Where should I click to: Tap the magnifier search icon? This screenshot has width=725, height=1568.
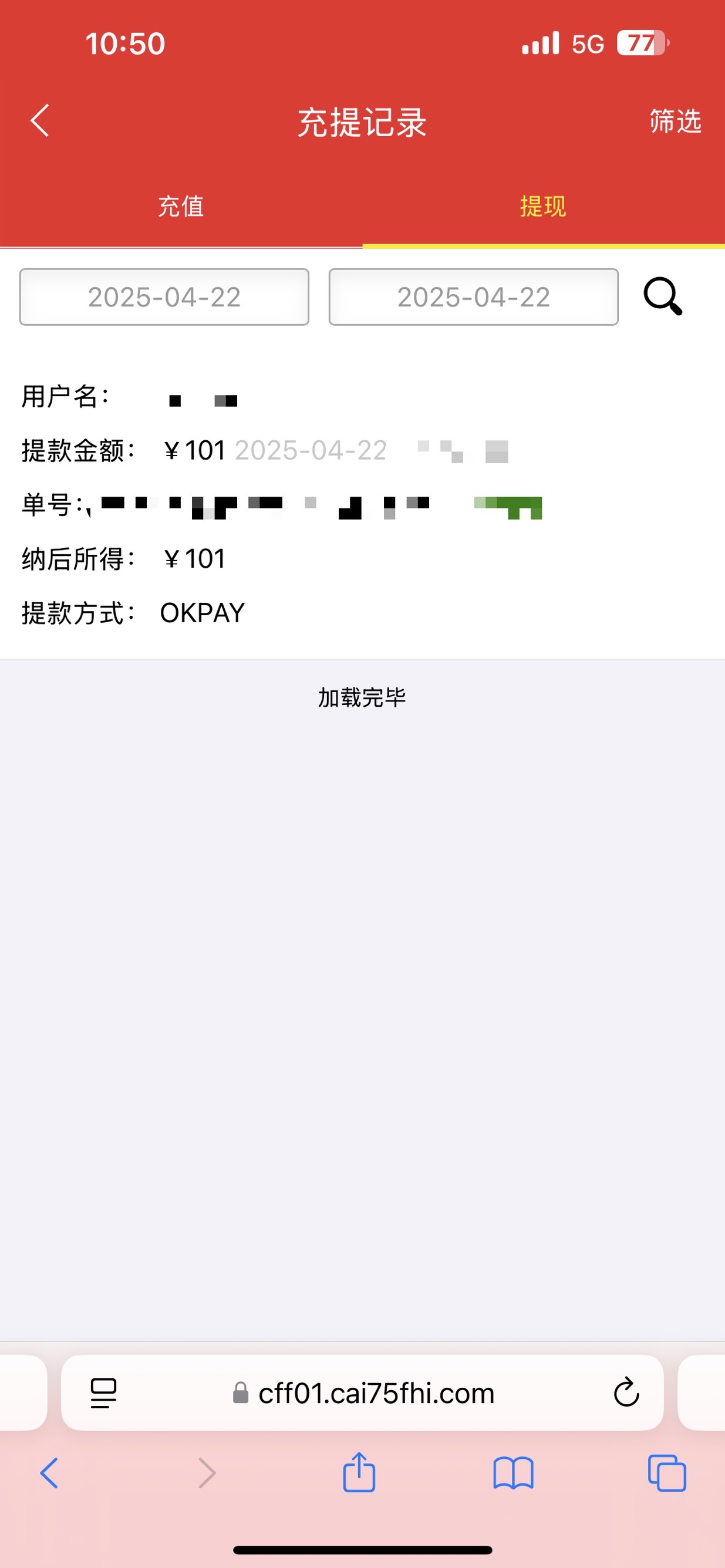[662, 296]
